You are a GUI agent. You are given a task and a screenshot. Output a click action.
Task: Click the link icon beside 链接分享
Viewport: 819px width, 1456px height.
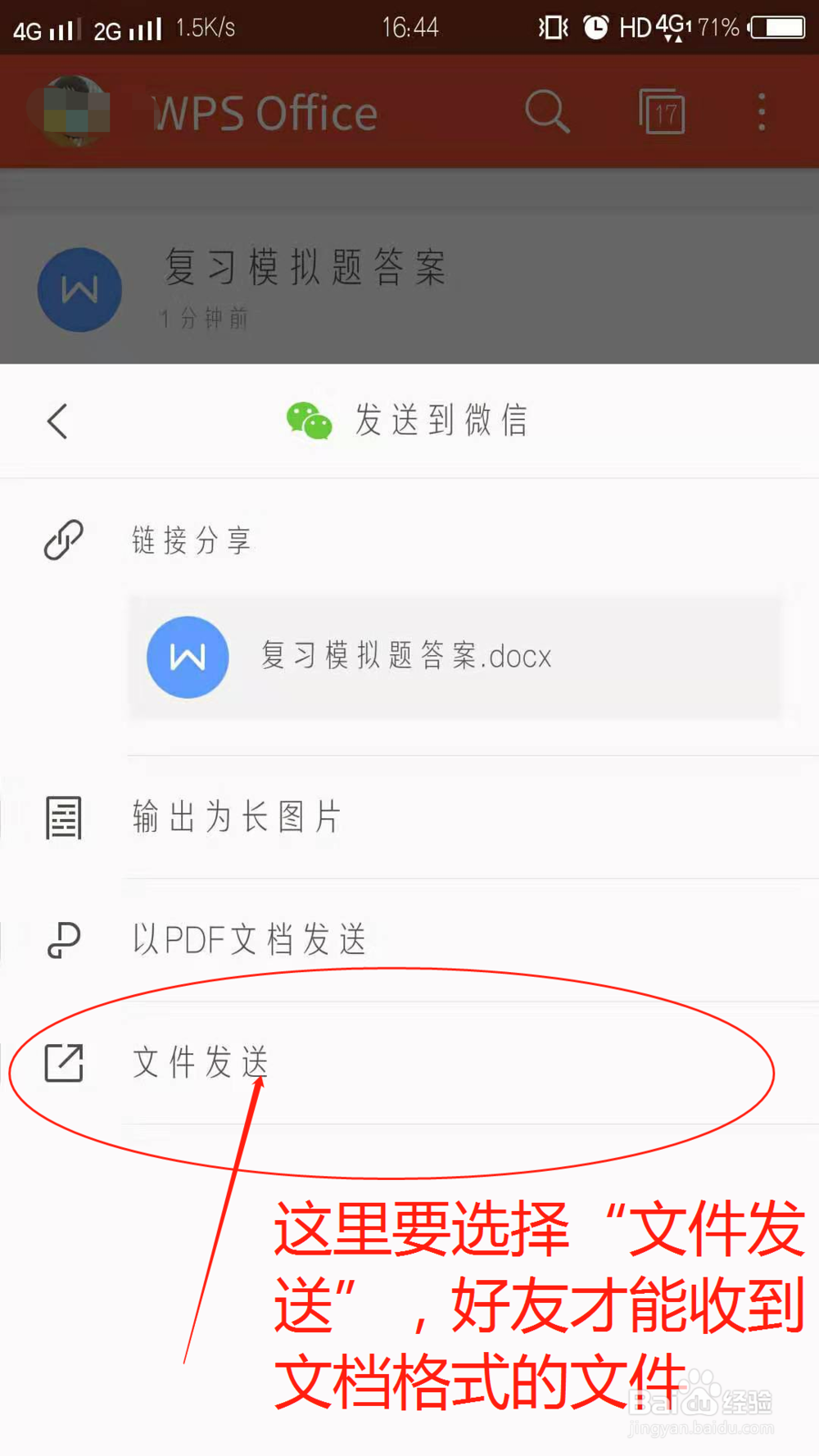(63, 539)
